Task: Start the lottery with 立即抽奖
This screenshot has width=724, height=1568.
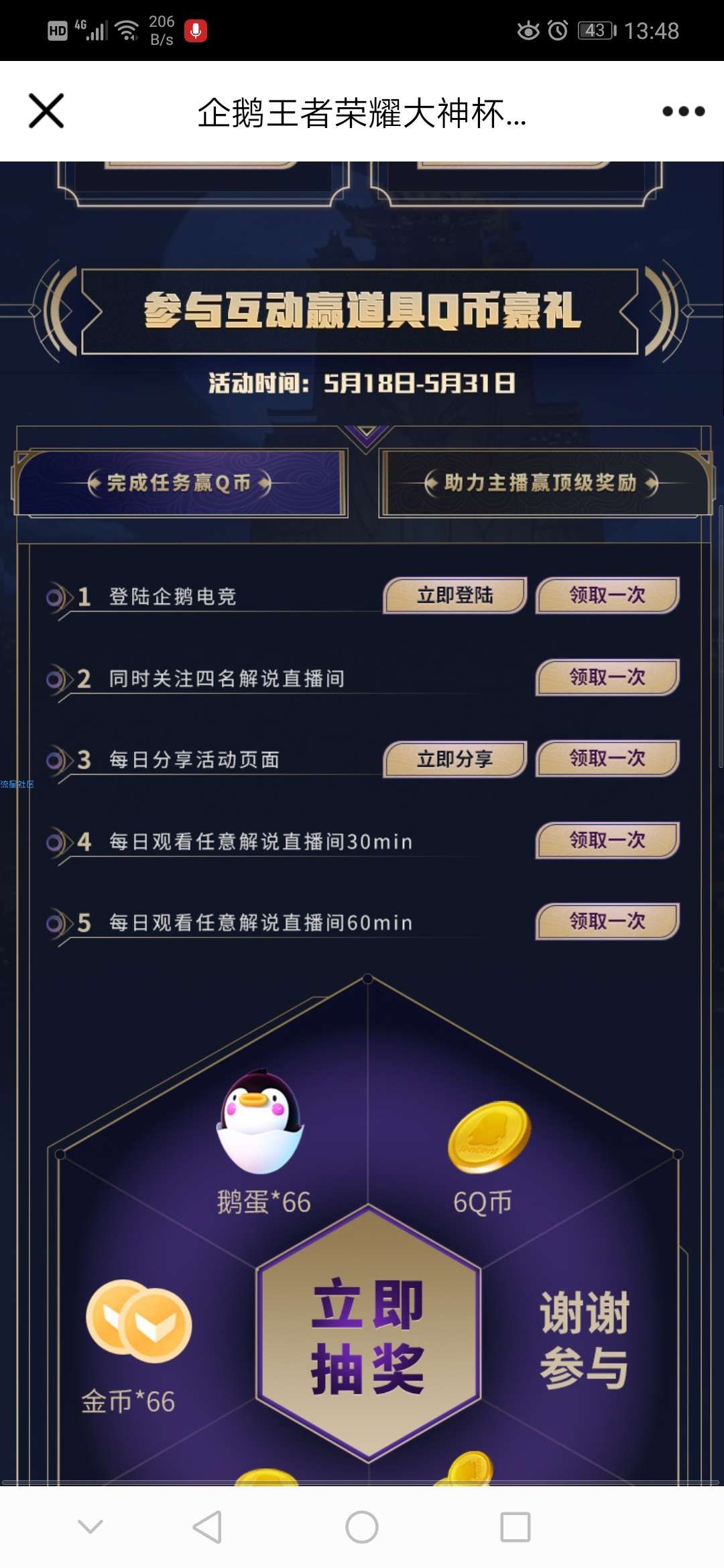Action: pyautogui.click(x=368, y=1335)
